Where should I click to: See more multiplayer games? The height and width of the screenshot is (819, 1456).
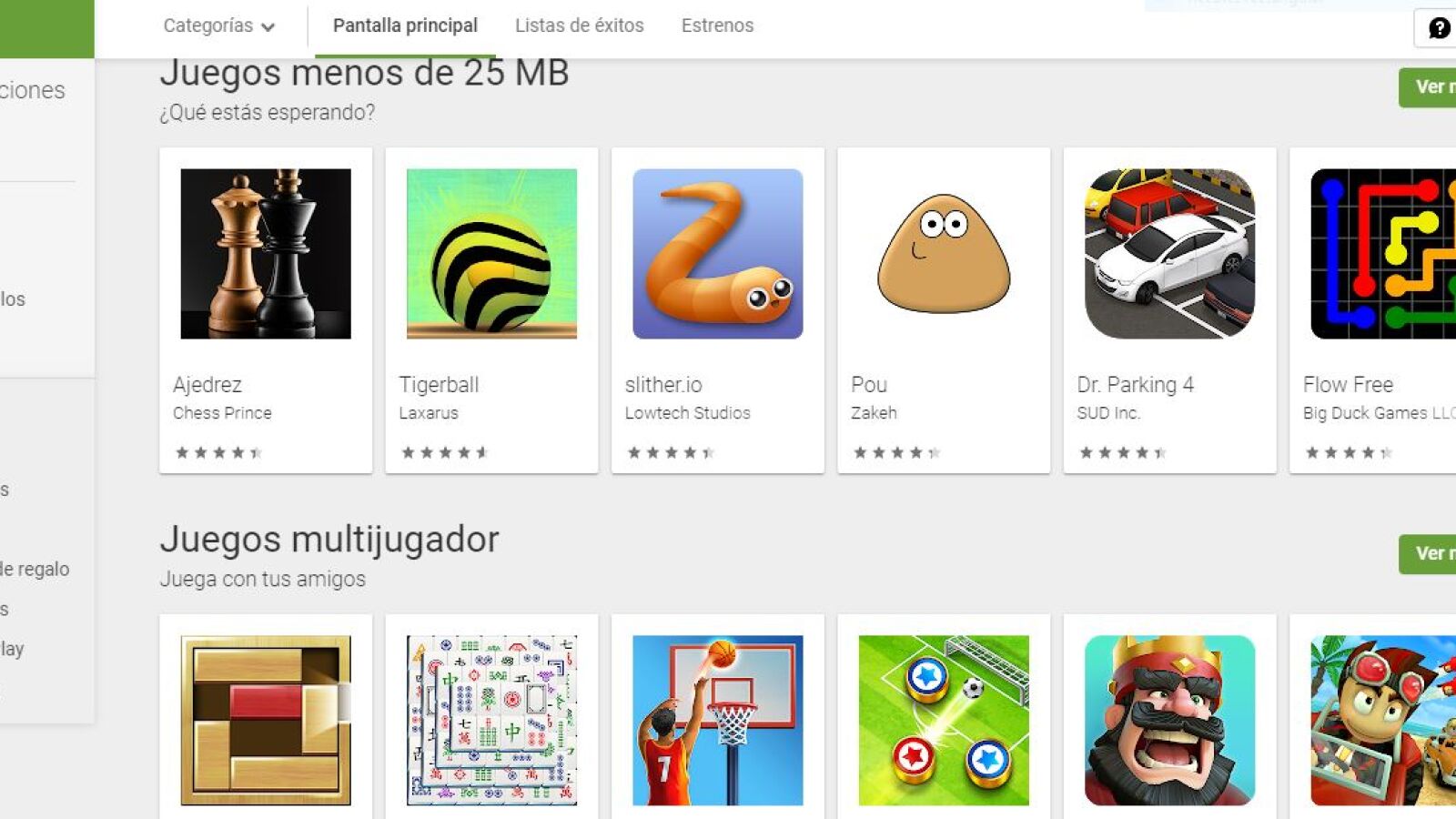(x=1431, y=553)
